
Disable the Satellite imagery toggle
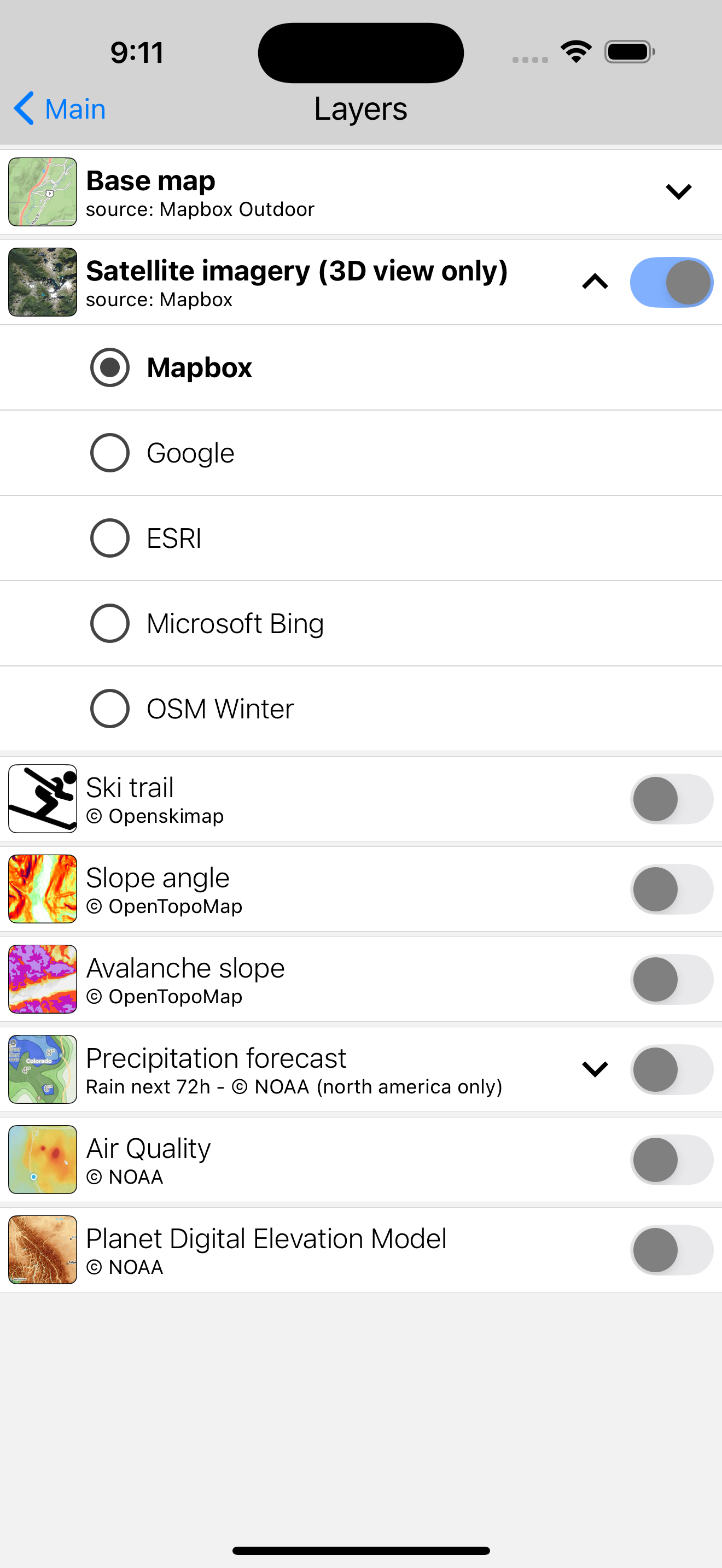click(671, 282)
